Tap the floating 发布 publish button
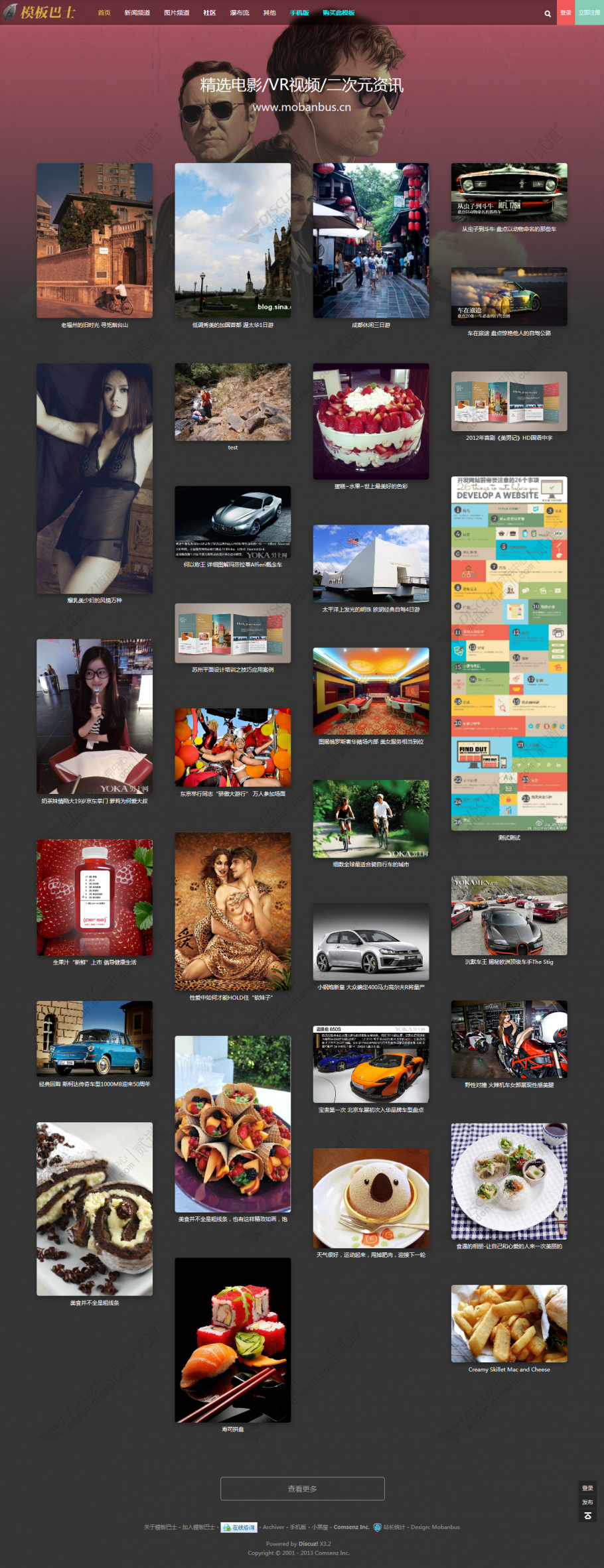Image resolution: width=604 pixels, height=1568 pixels. [587, 1502]
